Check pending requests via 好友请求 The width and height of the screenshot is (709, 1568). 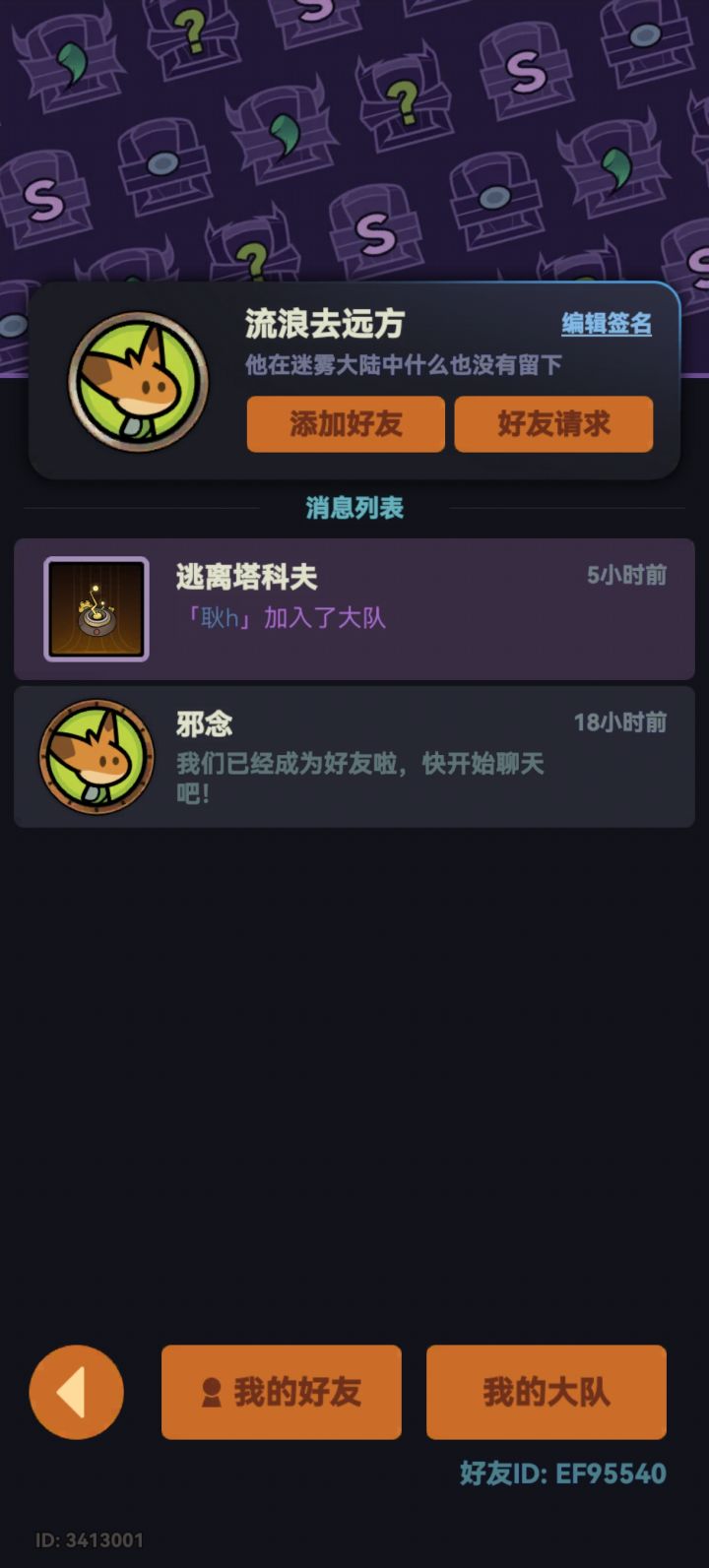[x=554, y=423]
